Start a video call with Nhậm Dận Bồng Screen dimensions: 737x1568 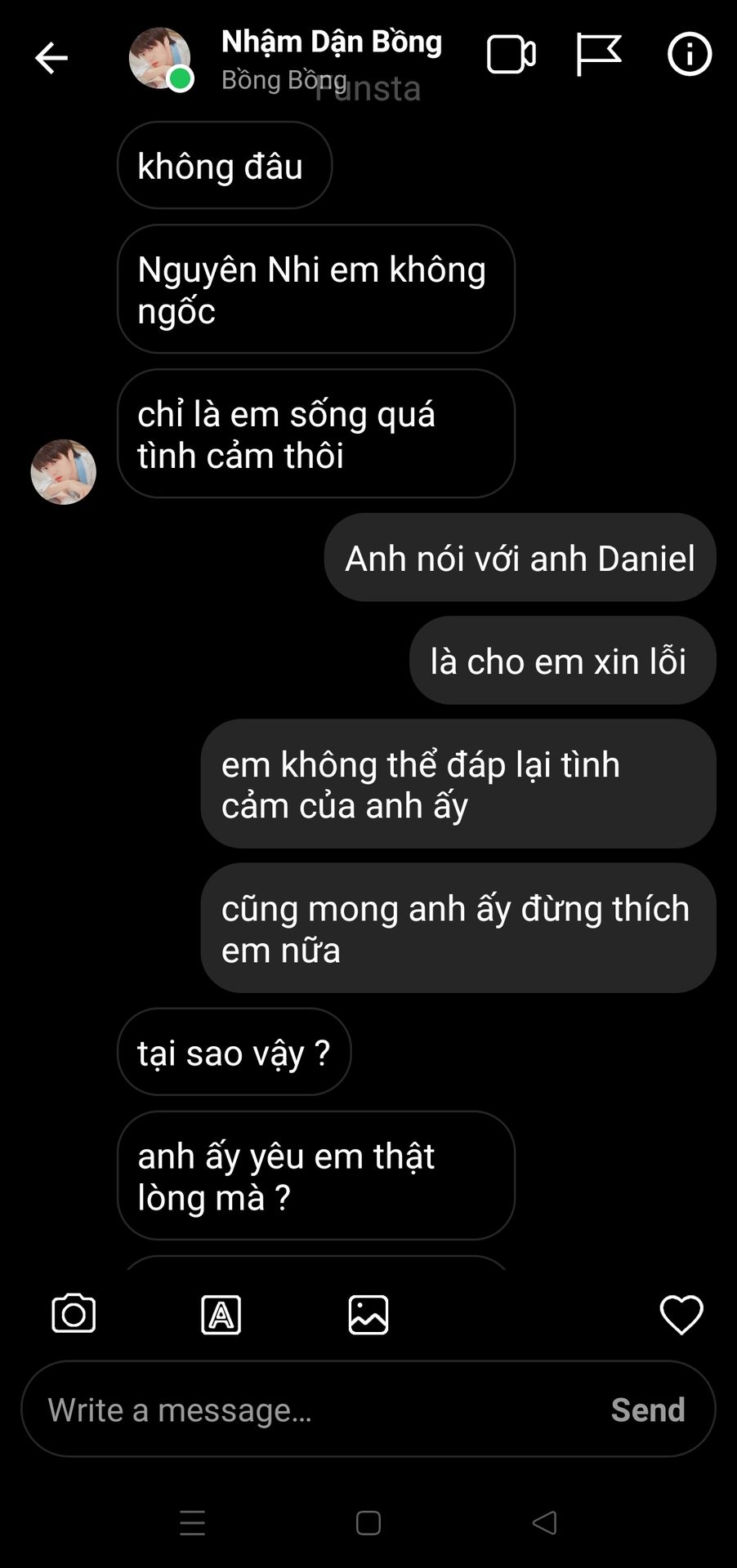click(x=511, y=56)
